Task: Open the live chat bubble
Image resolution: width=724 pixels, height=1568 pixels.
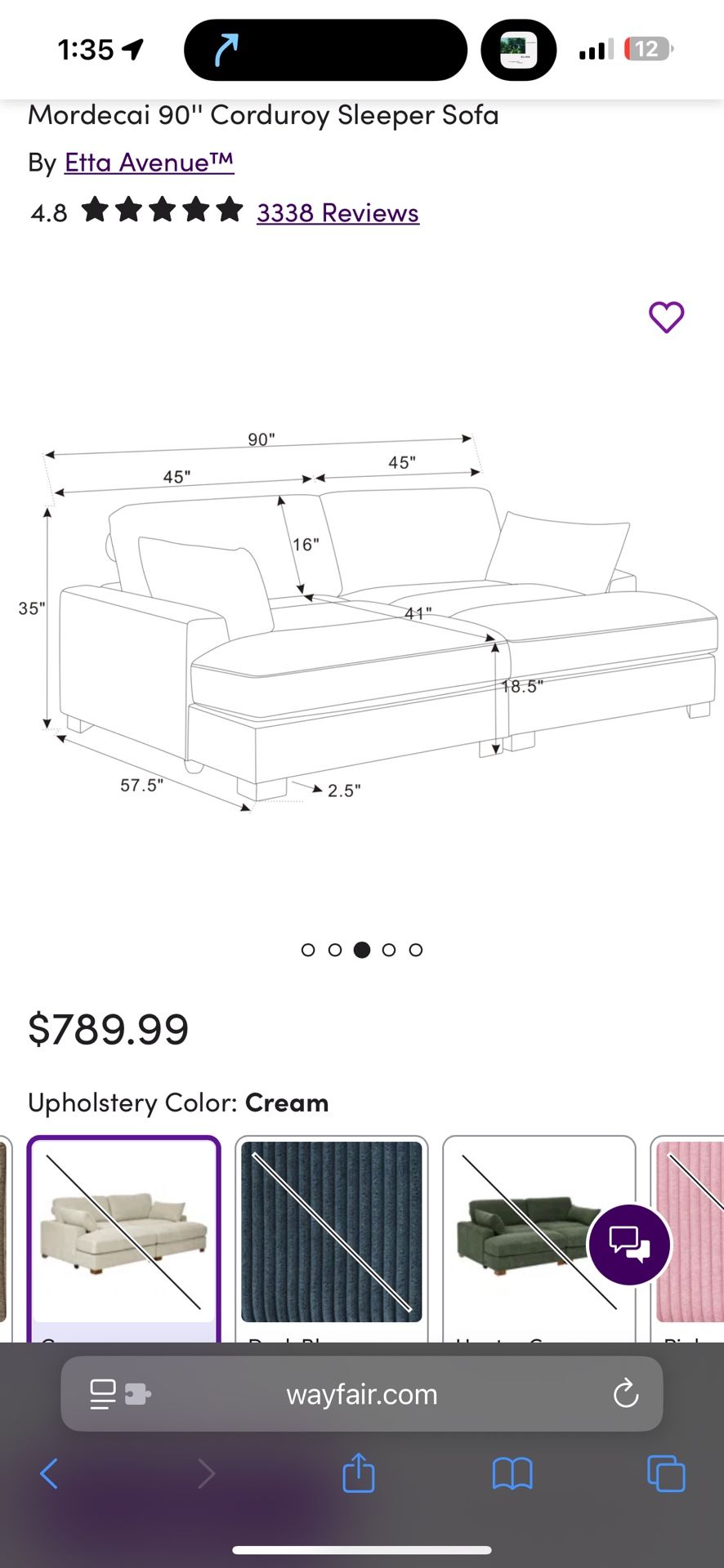Action: coord(629,1245)
